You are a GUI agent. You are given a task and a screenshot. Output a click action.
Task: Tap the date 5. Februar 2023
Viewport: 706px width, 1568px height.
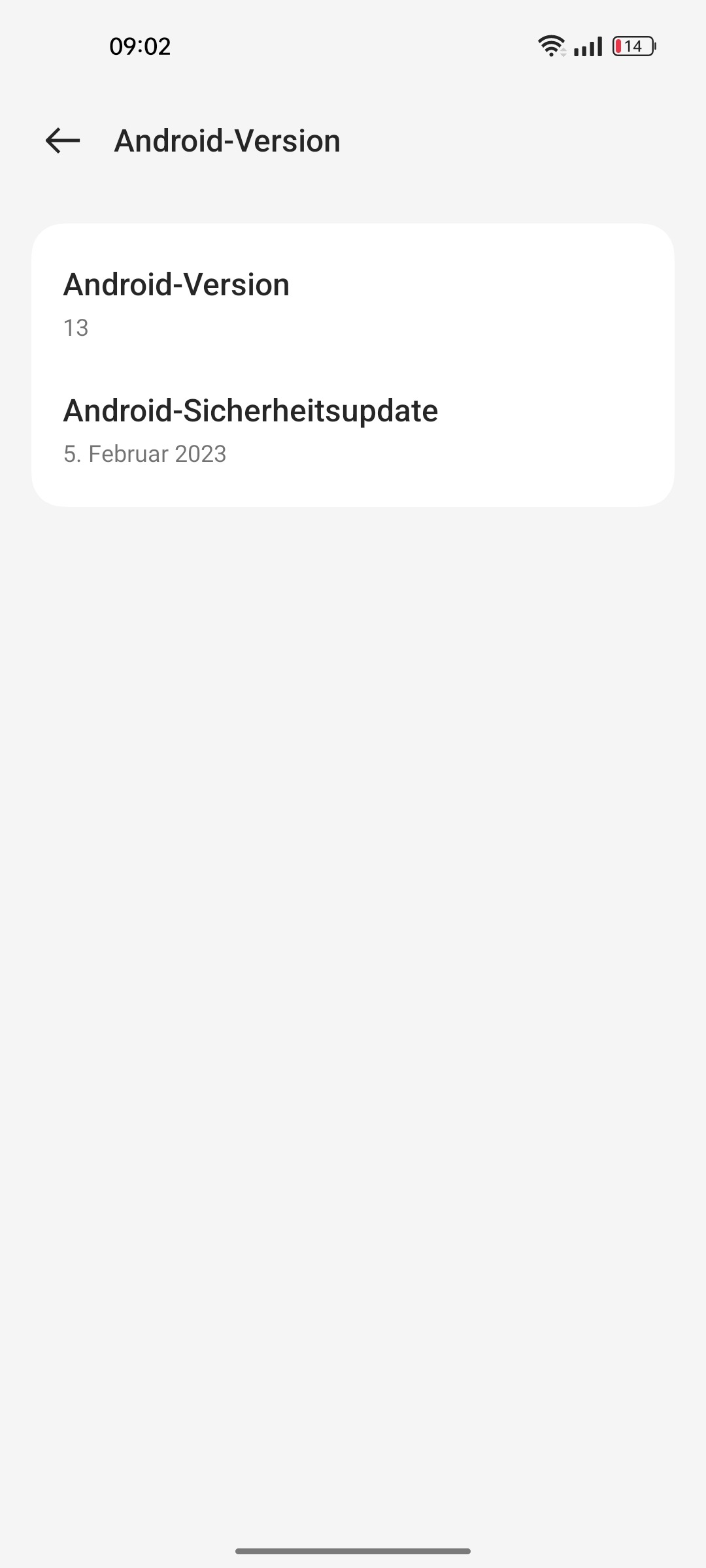click(x=145, y=453)
